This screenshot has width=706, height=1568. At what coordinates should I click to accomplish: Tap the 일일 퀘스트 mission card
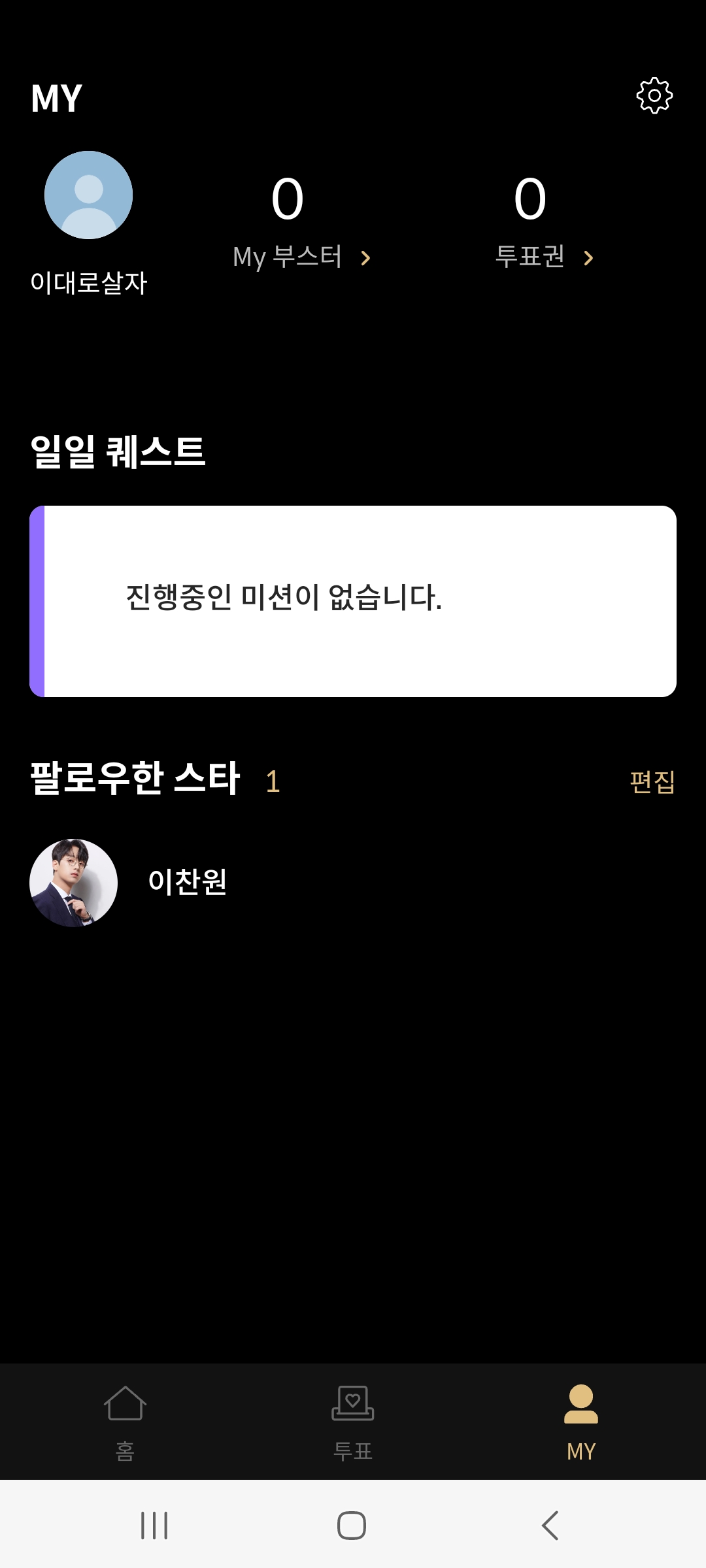point(353,601)
